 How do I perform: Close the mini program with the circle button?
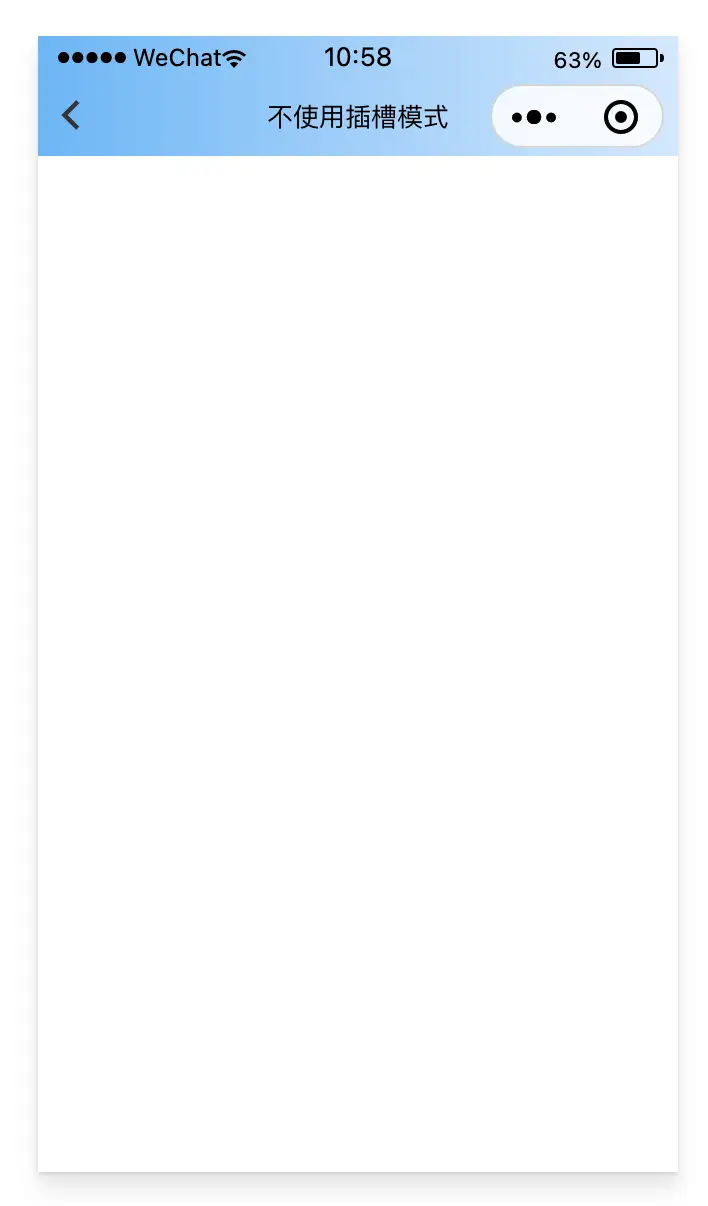pos(621,117)
